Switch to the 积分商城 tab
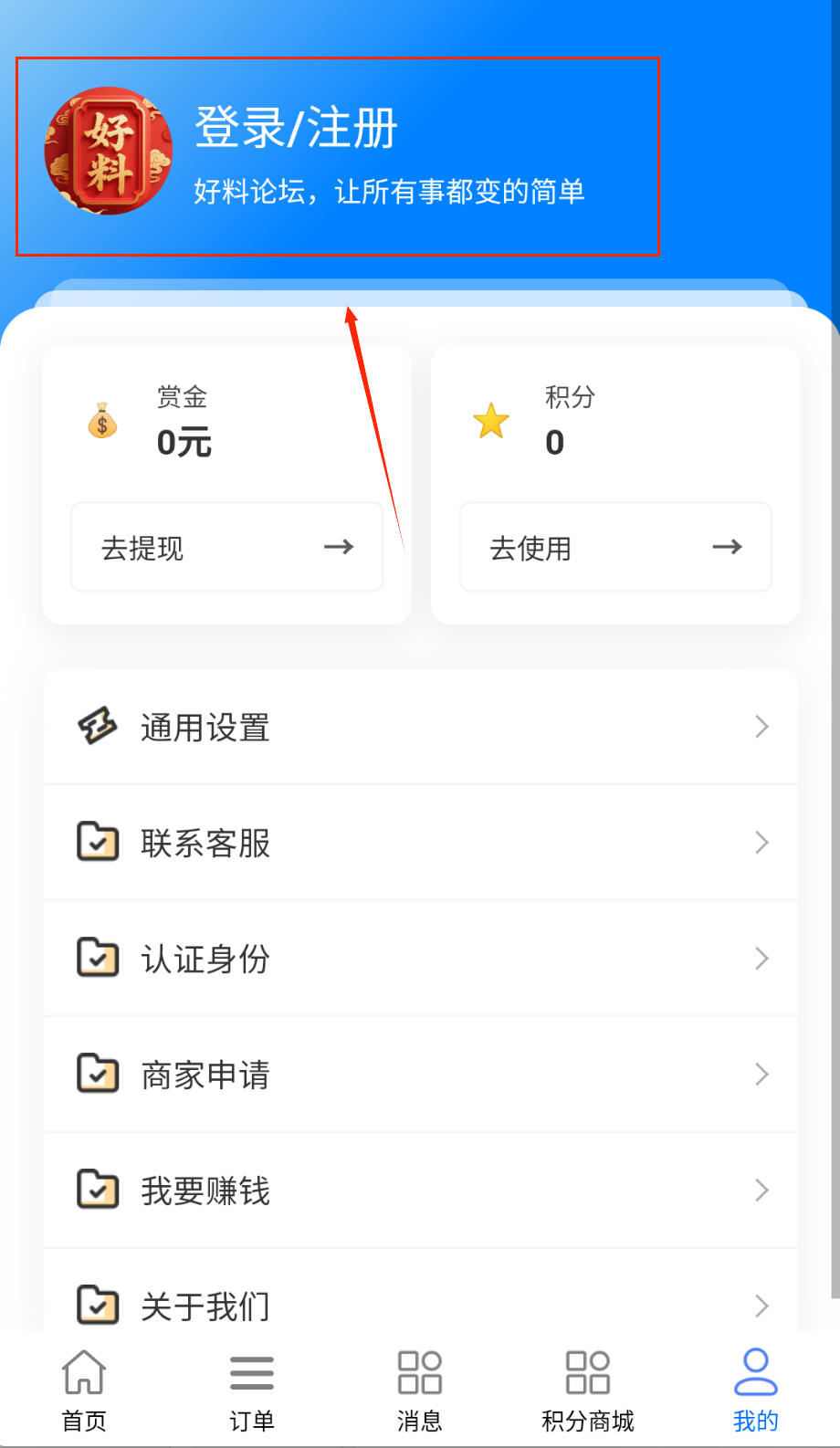 pyautogui.click(x=588, y=1390)
